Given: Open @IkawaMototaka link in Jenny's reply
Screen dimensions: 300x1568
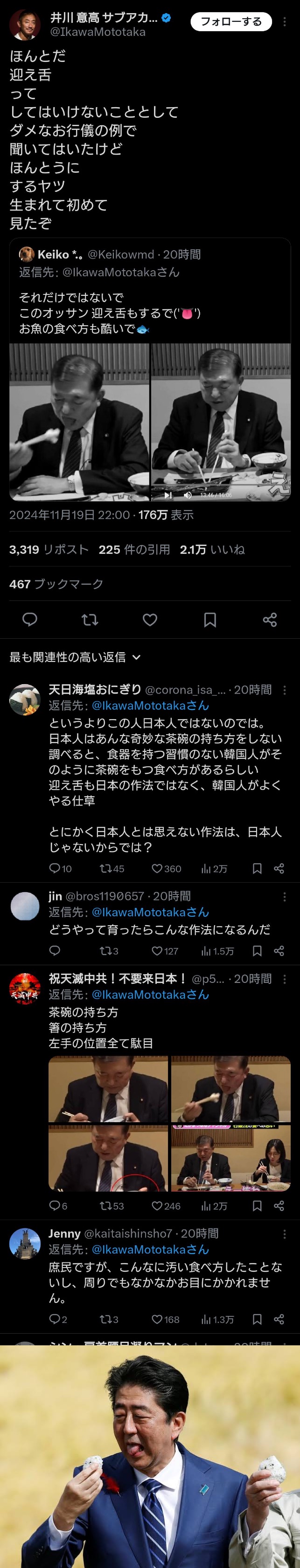Looking at the screenshot, I should [x=150, y=1249].
